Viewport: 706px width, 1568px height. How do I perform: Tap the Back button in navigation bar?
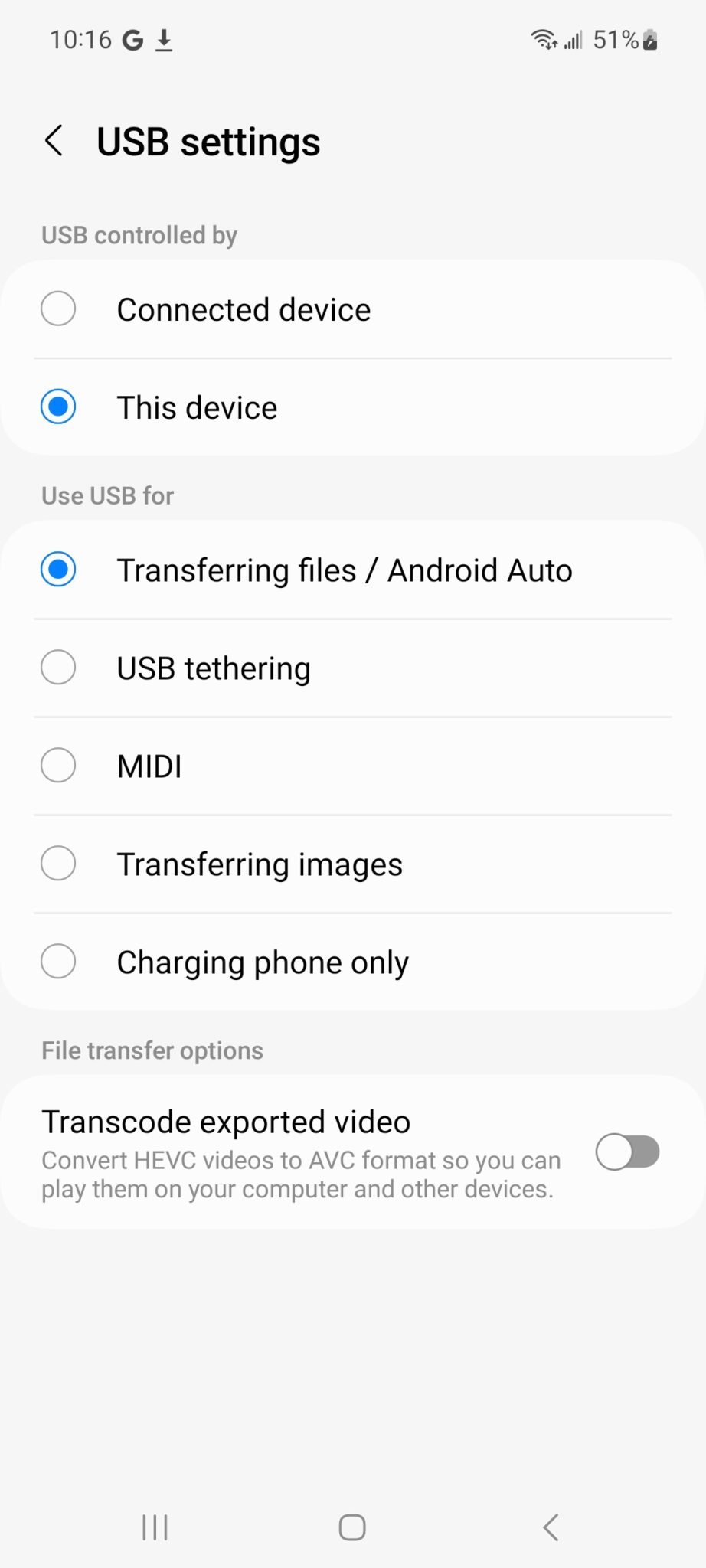coord(551,1527)
